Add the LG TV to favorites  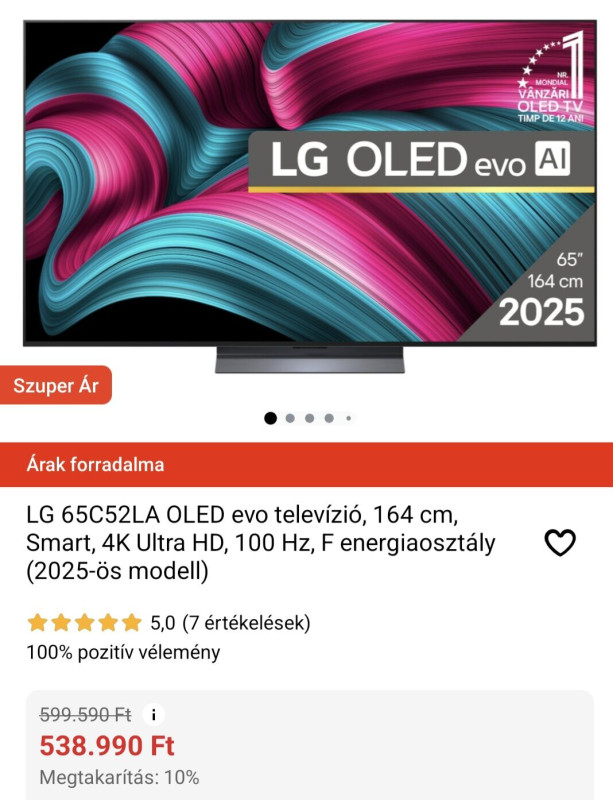coord(559,543)
